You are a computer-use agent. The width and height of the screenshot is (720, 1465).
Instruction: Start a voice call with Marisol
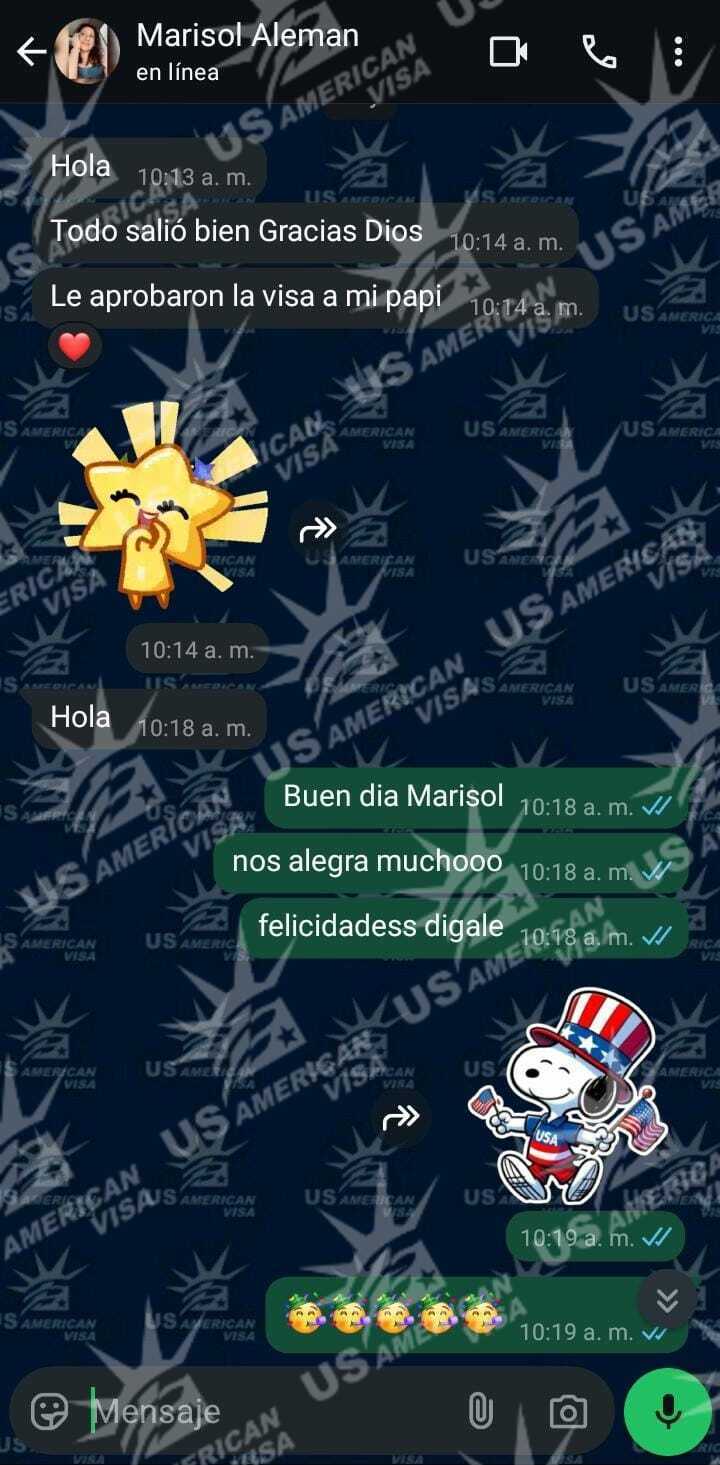(599, 52)
